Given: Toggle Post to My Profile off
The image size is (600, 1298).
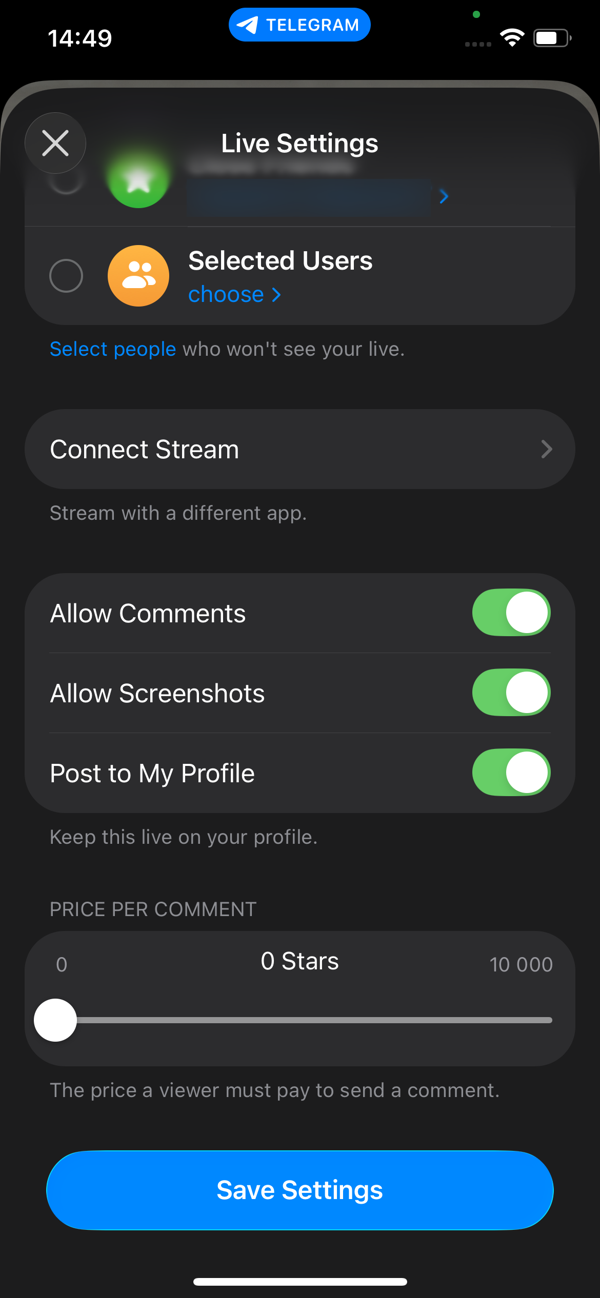Looking at the screenshot, I should (x=511, y=773).
